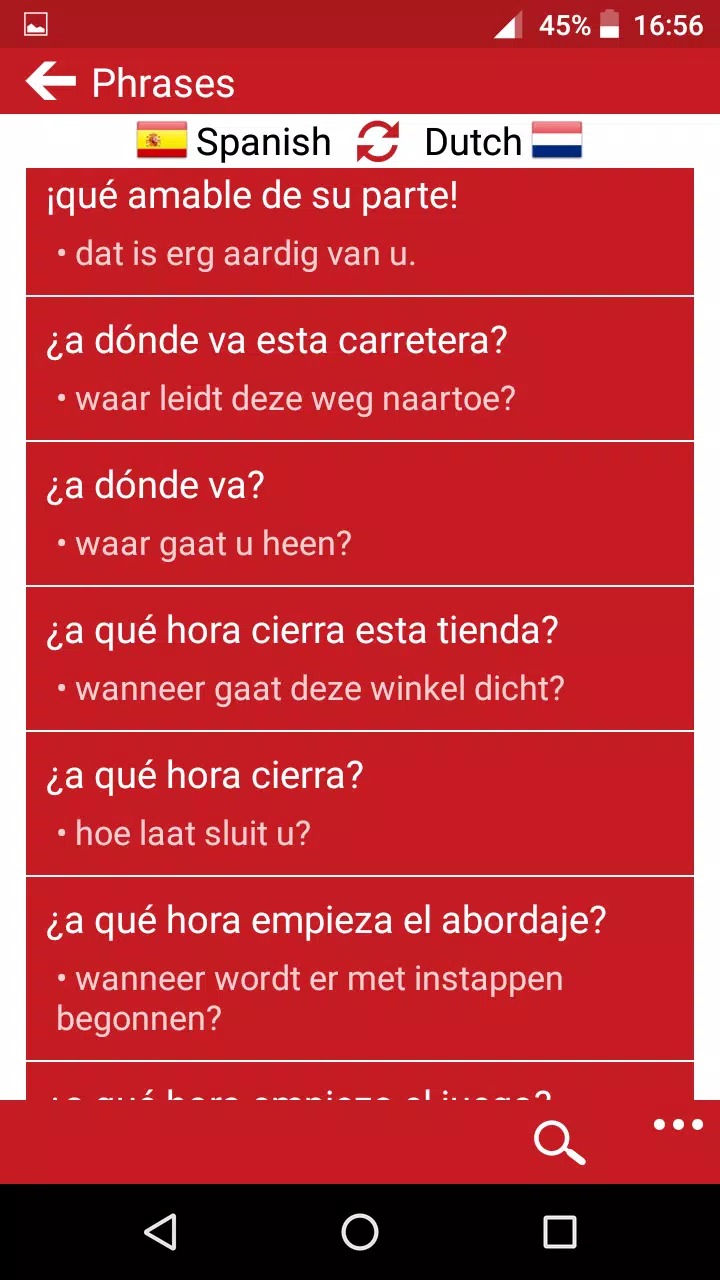
Task: Tap the system home button
Action: click(360, 1232)
